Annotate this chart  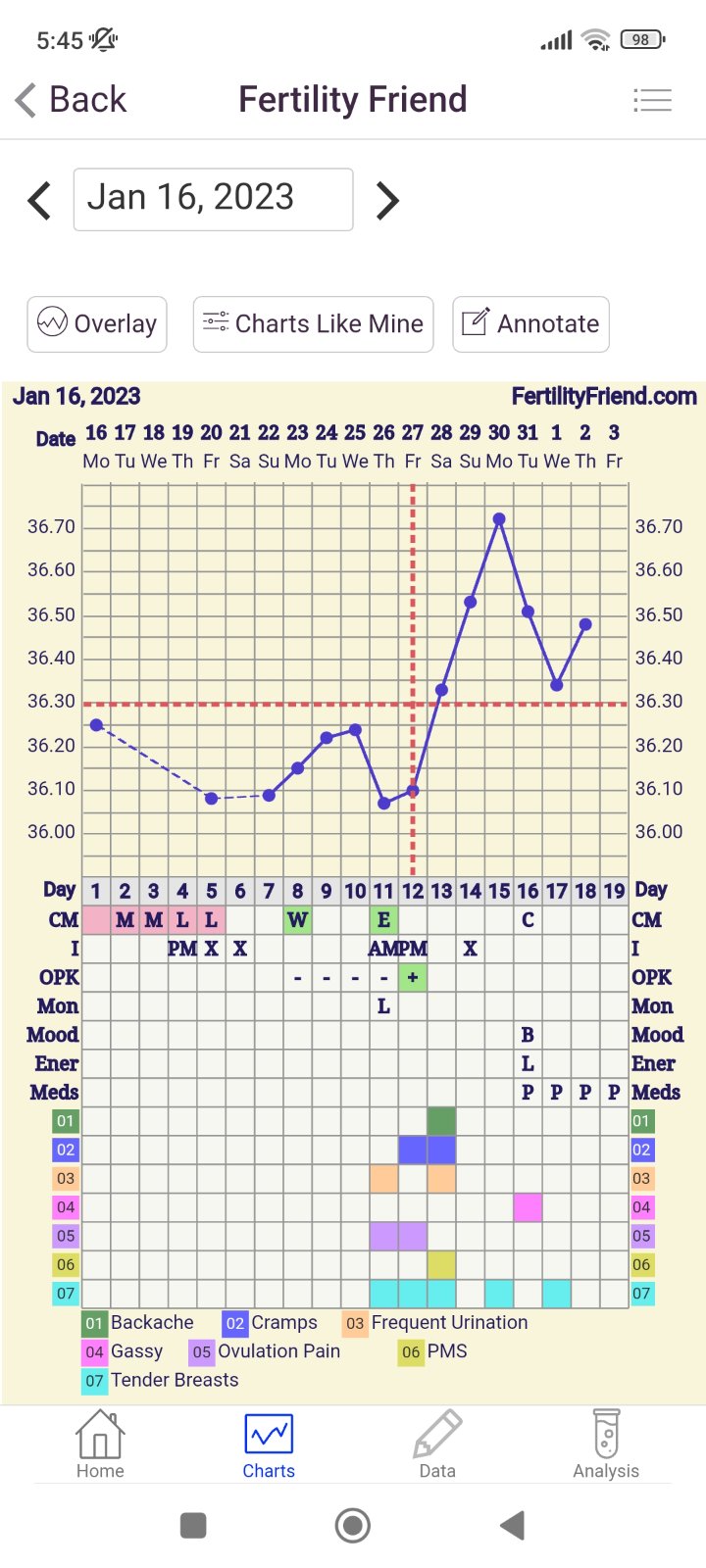pyautogui.click(x=530, y=323)
